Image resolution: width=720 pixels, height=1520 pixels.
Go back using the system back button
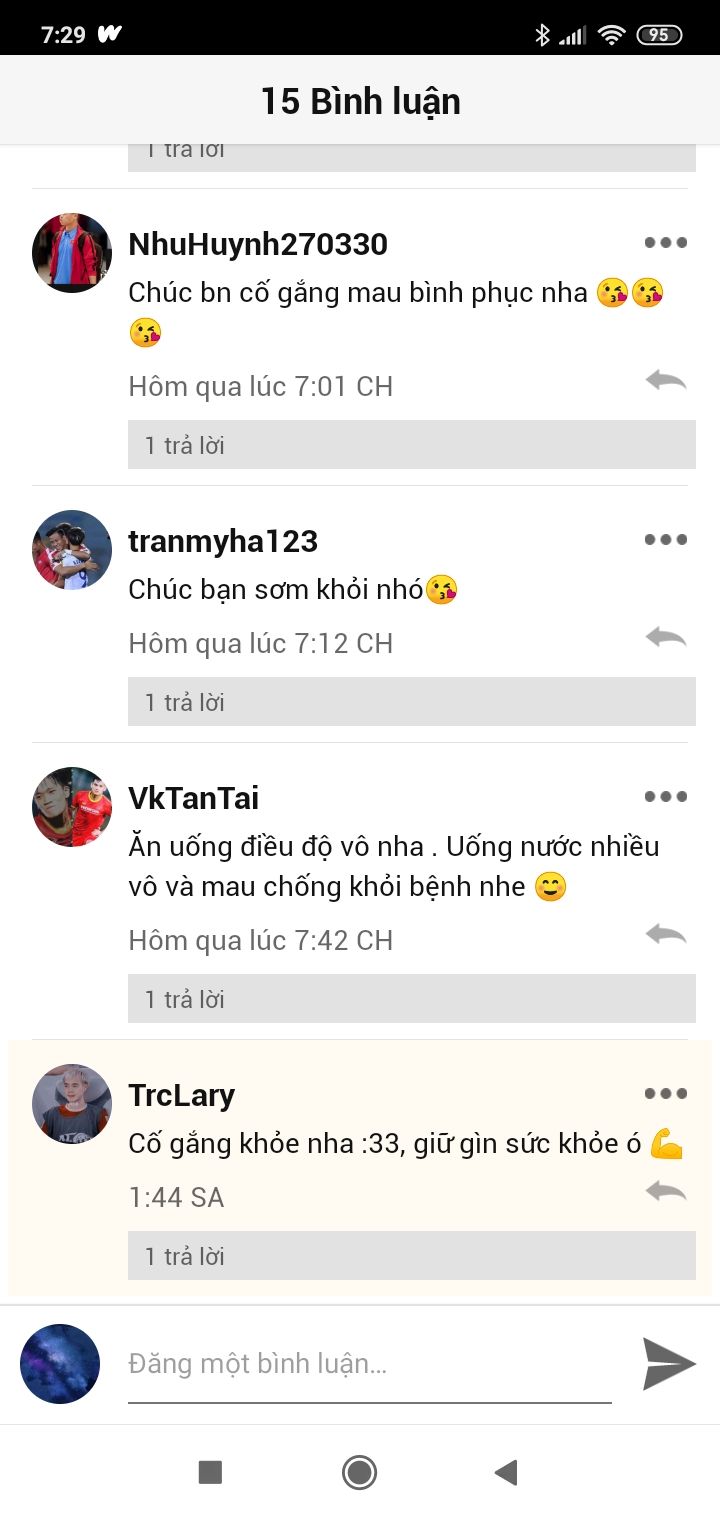pos(506,1472)
